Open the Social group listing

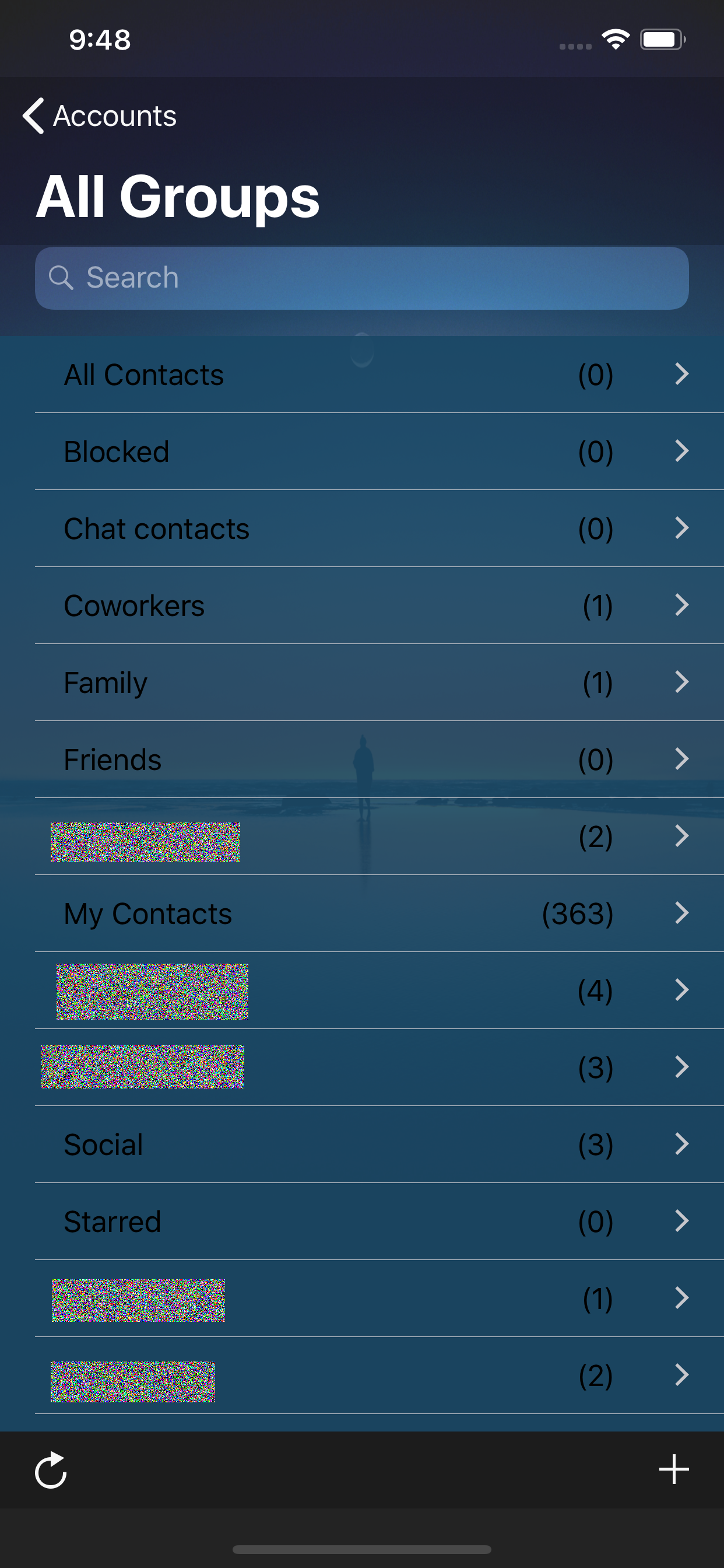point(243,1144)
